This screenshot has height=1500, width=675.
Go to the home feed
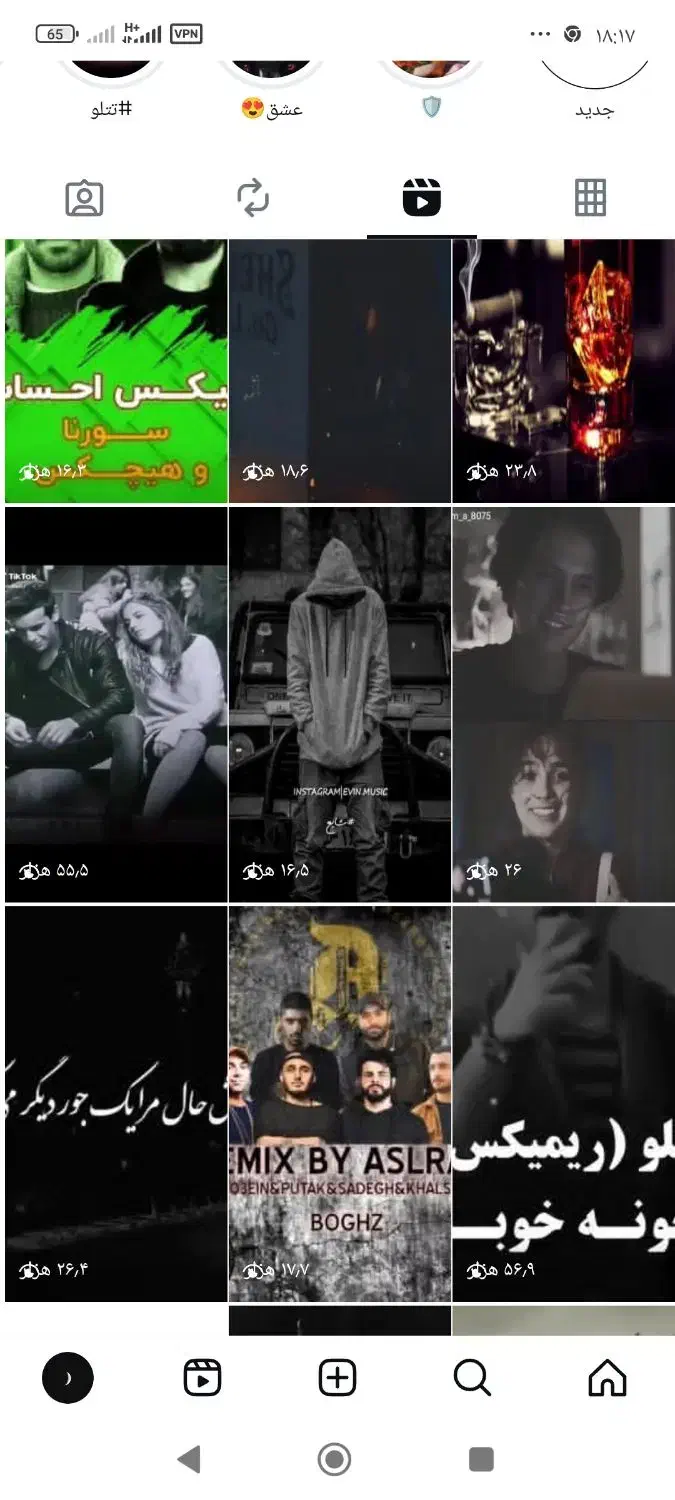click(607, 1378)
